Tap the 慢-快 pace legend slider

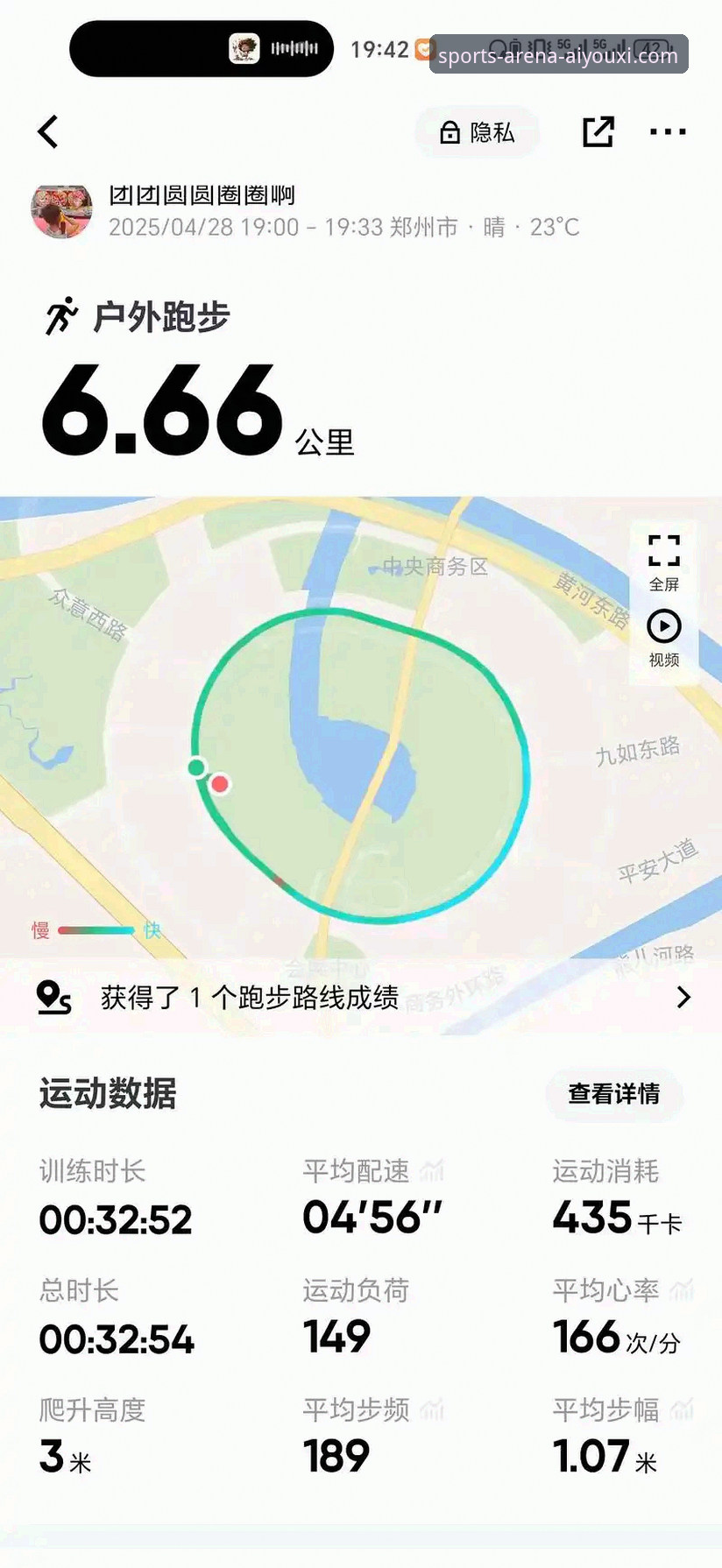point(96,930)
